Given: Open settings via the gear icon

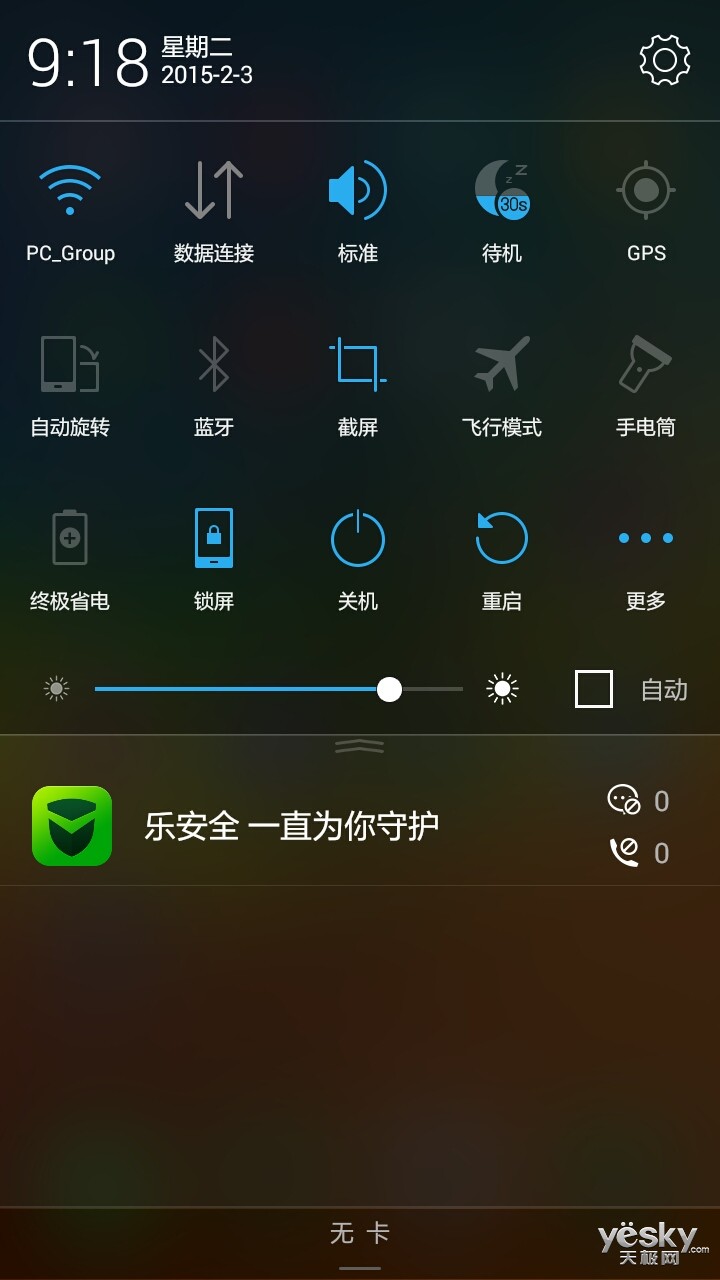Looking at the screenshot, I should (665, 60).
